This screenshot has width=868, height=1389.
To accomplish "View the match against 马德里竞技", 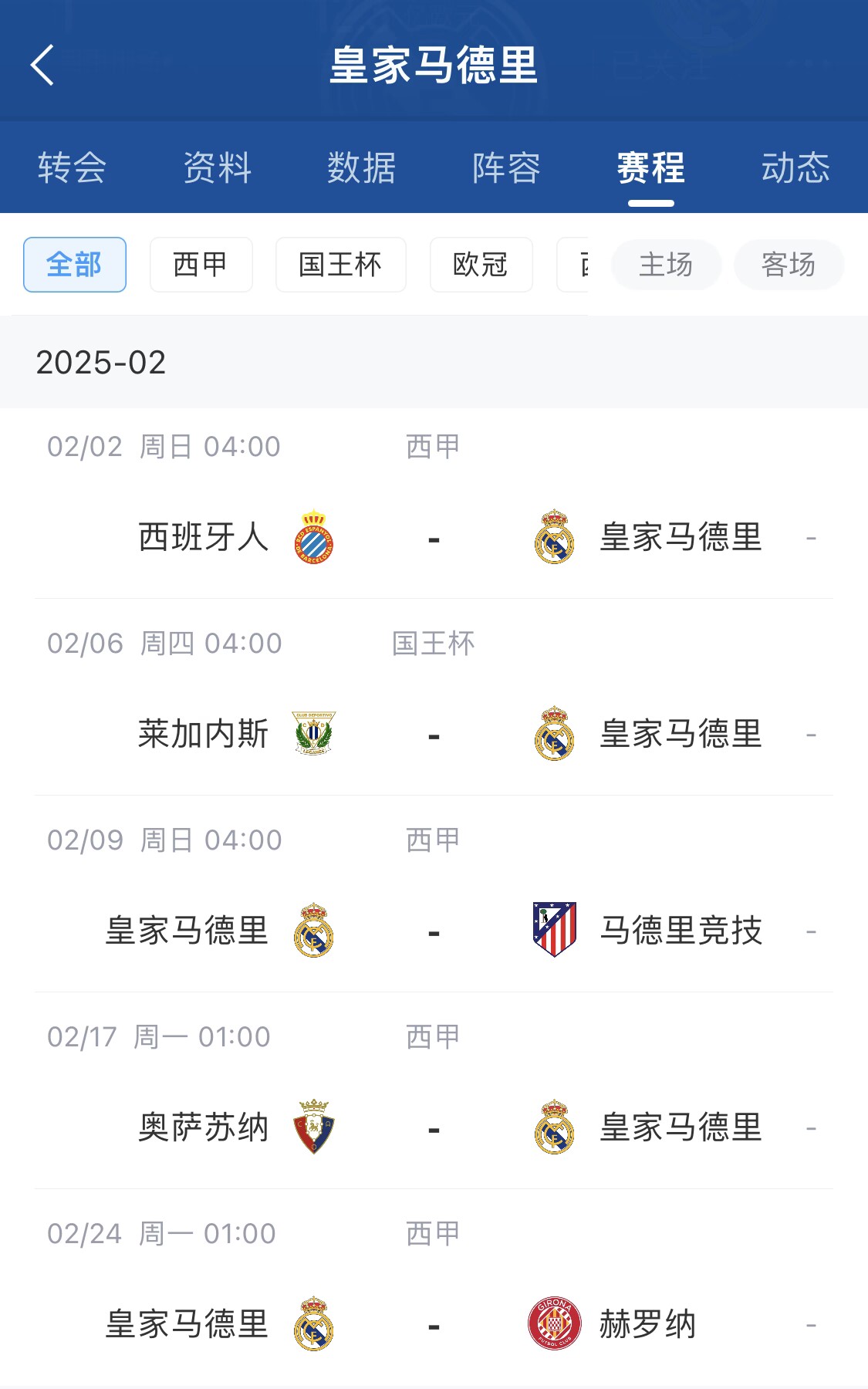I will pos(434,931).
